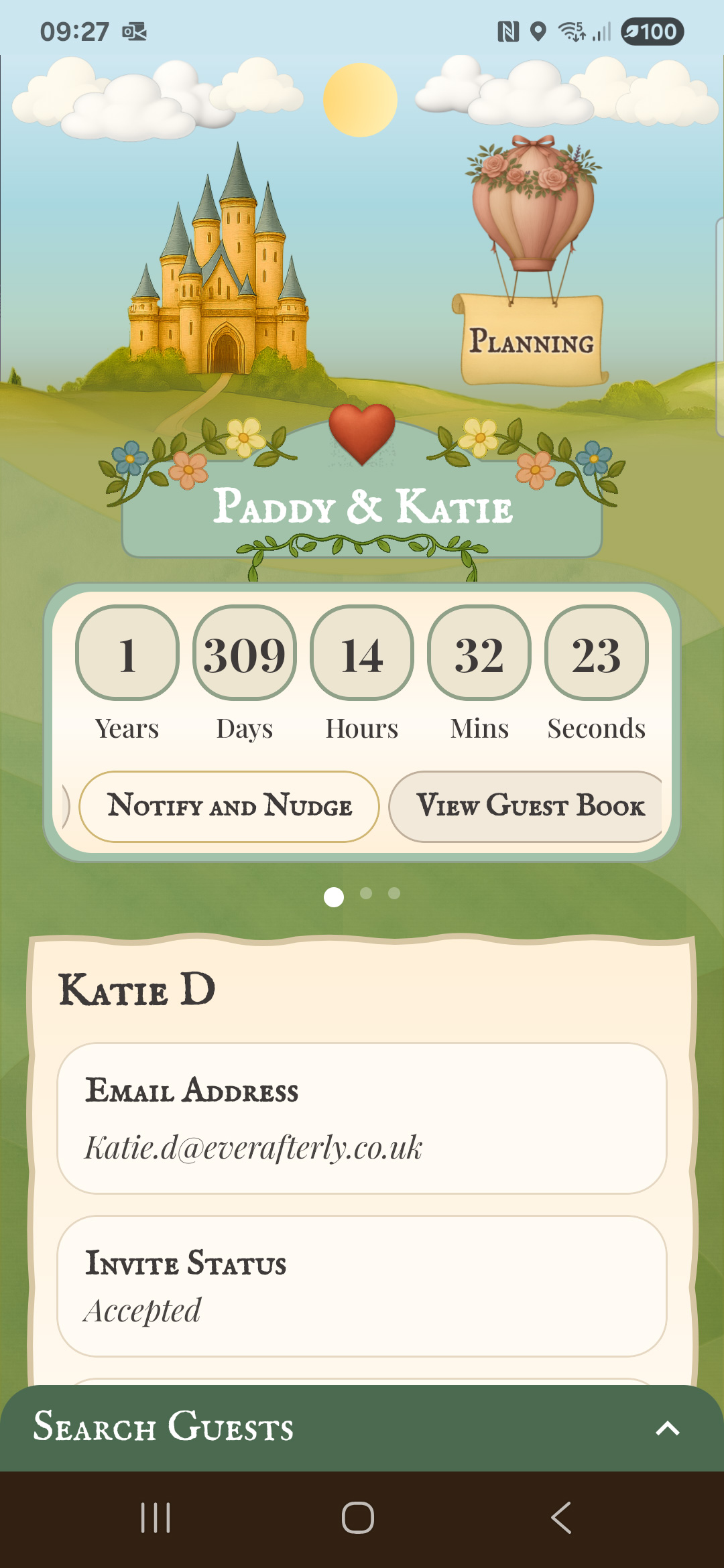
Task: Go back with the system back button
Action: pos(560,1518)
